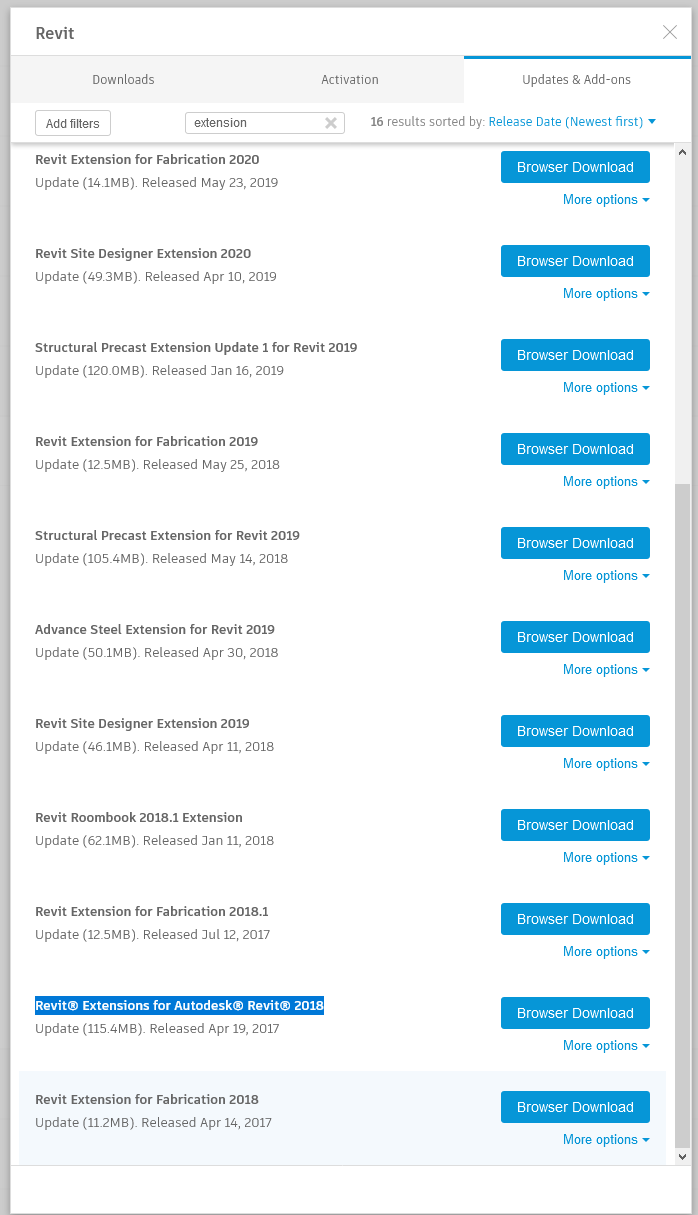Download Revit Extension for Fabrication 2020
This screenshot has height=1215, width=698.
pos(575,167)
